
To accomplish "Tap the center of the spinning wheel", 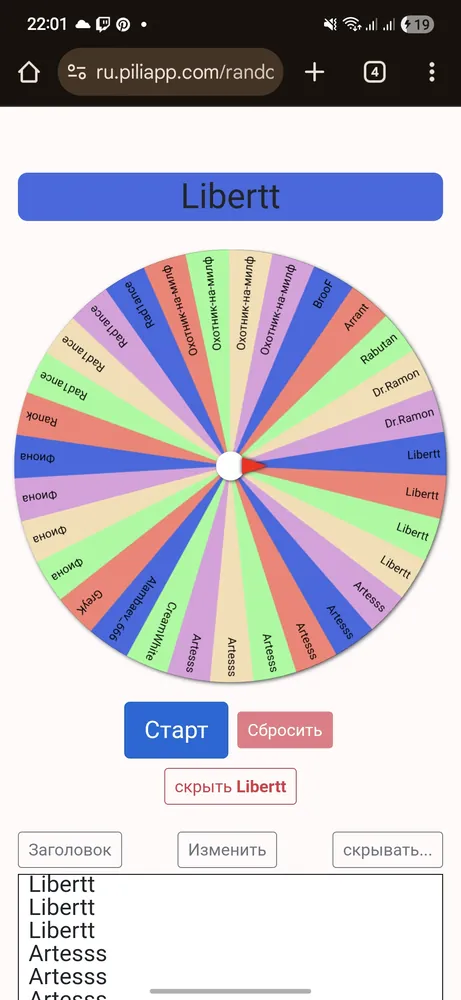I will coord(230,466).
